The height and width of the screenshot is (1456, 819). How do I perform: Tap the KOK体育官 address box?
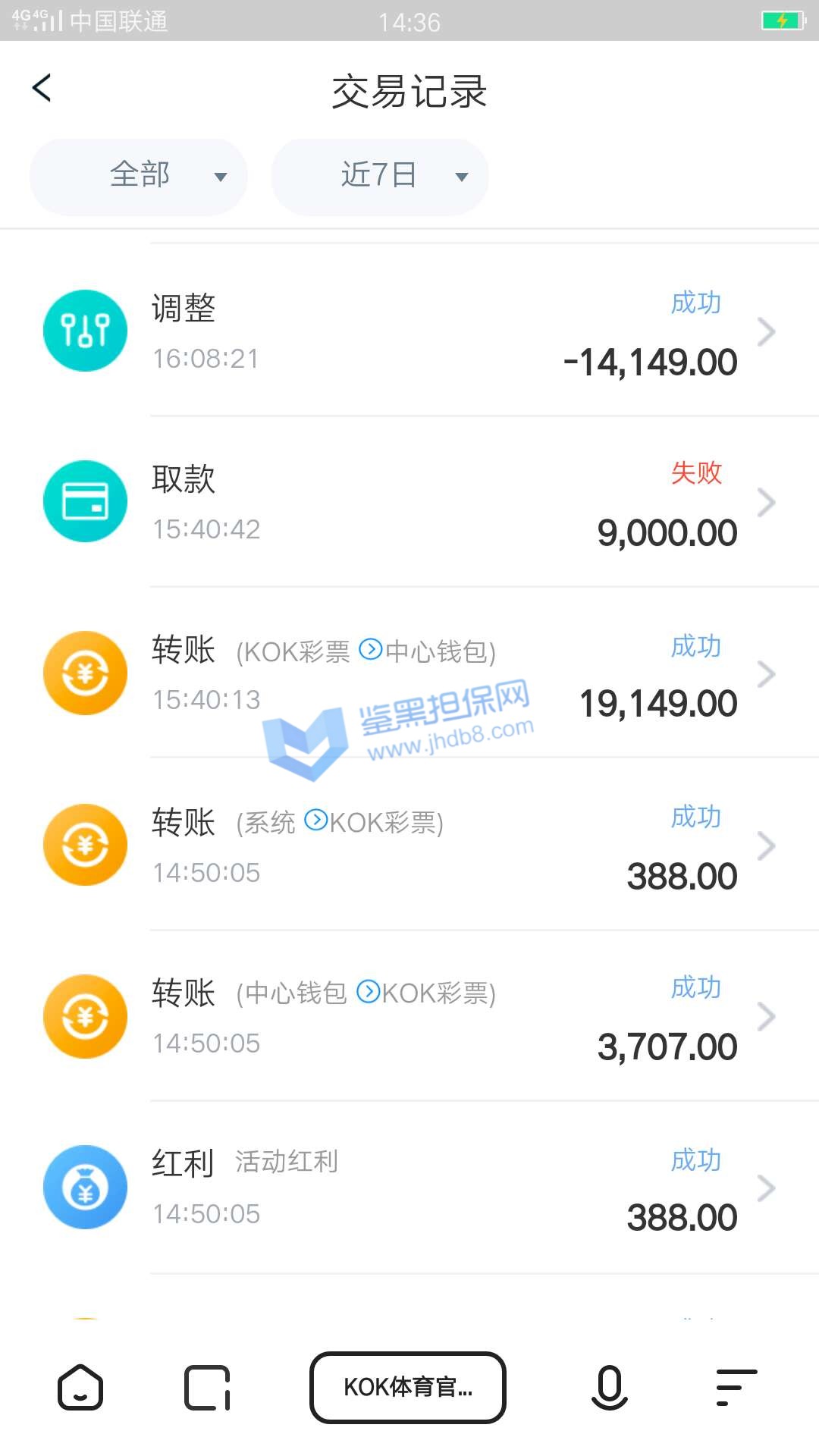coord(408,1387)
